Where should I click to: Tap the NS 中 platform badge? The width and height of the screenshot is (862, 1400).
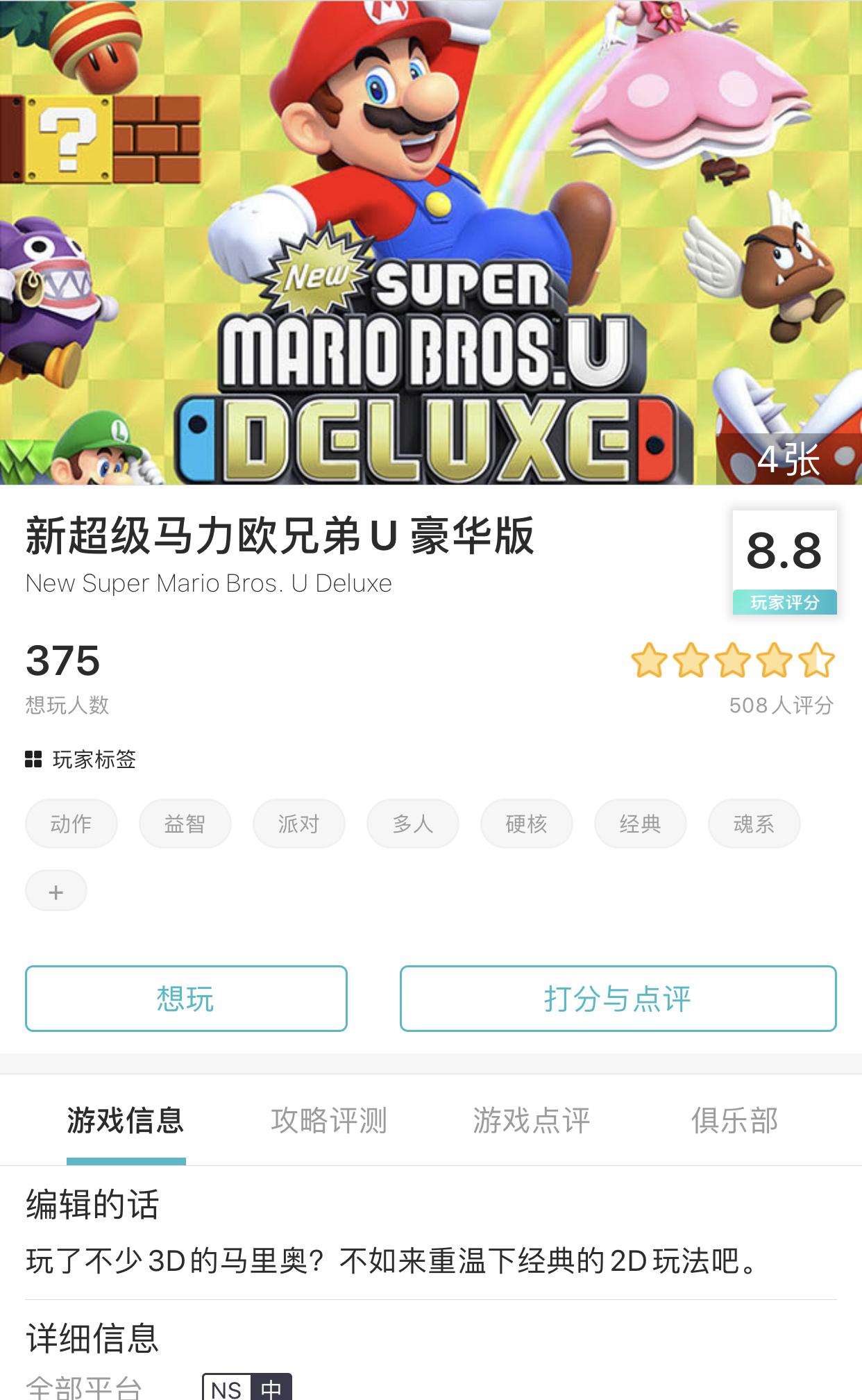pyautogui.click(x=247, y=1387)
